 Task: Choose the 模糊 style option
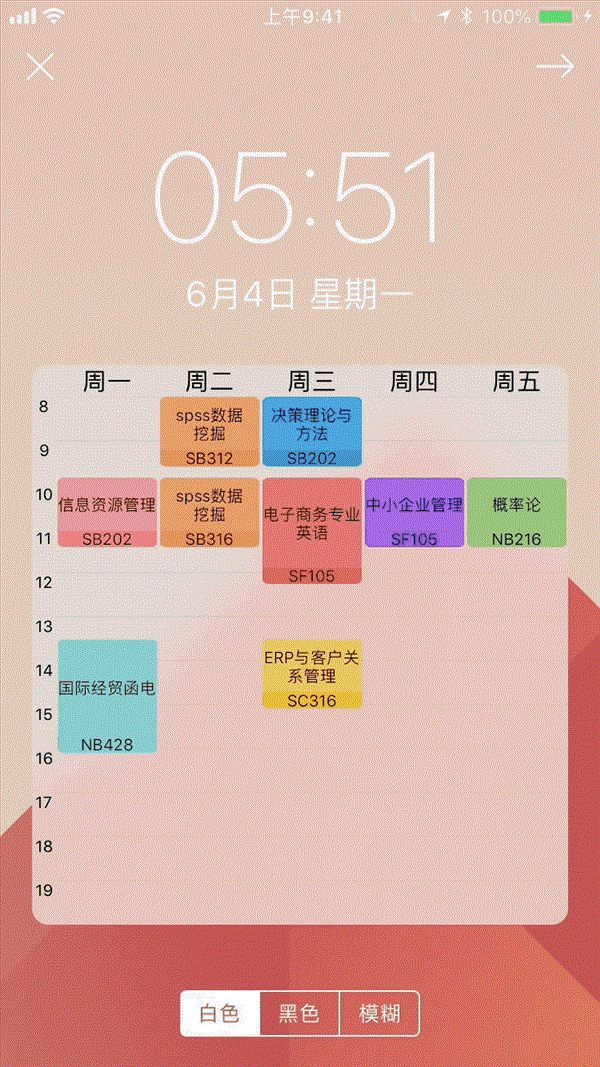click(x=379, y=1014)
